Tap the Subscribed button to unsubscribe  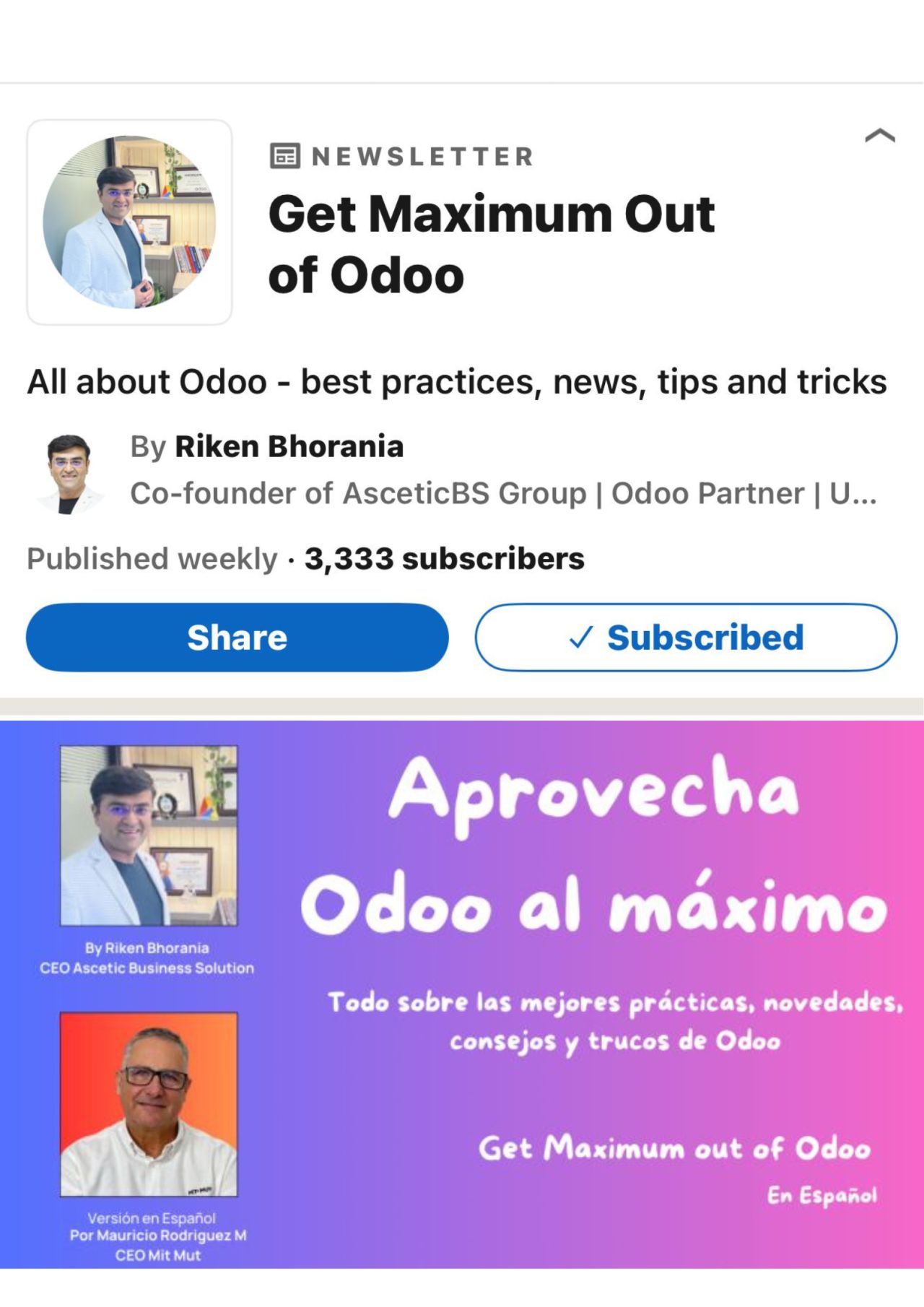point(686,638)
